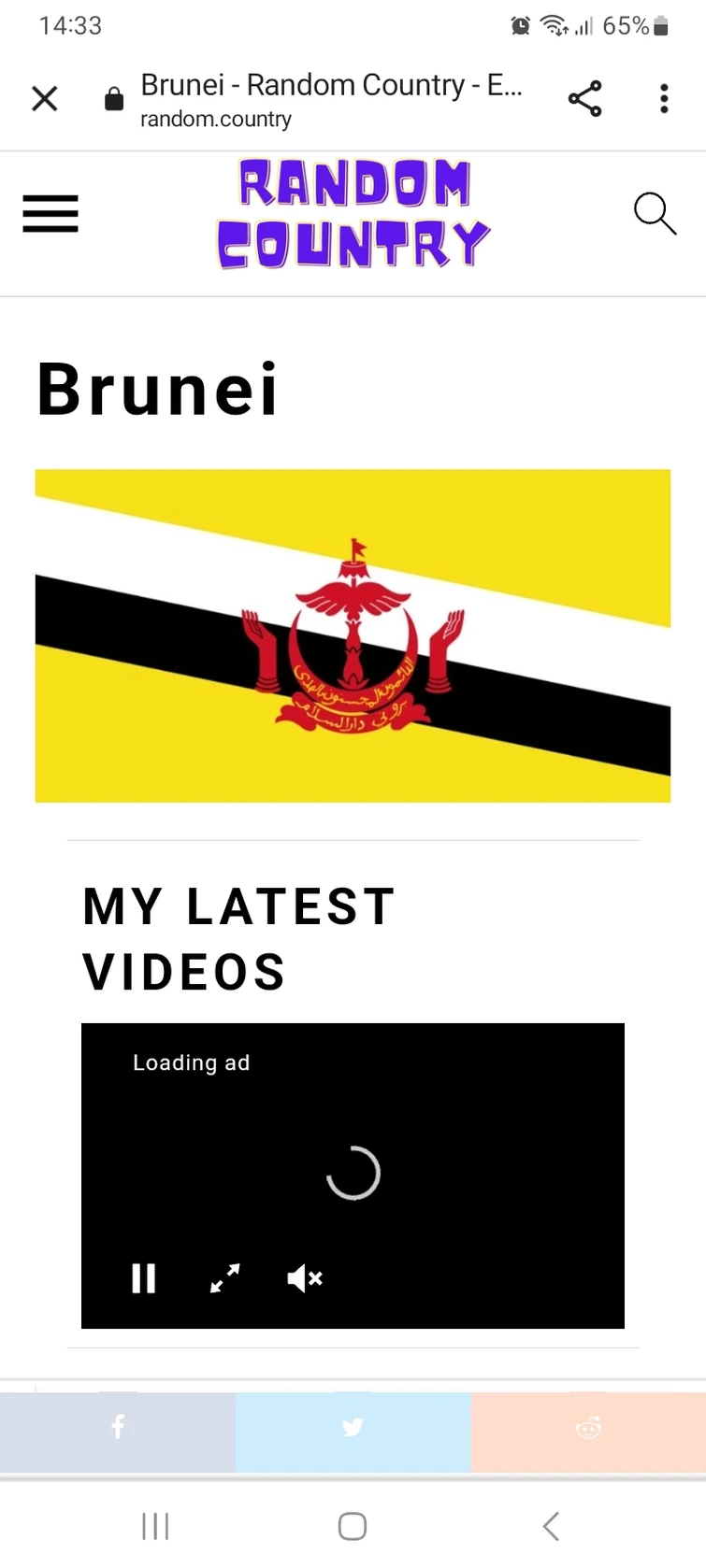Open the site search
The width and height of the screenshot is (706, 1568).
coord(655,214)
